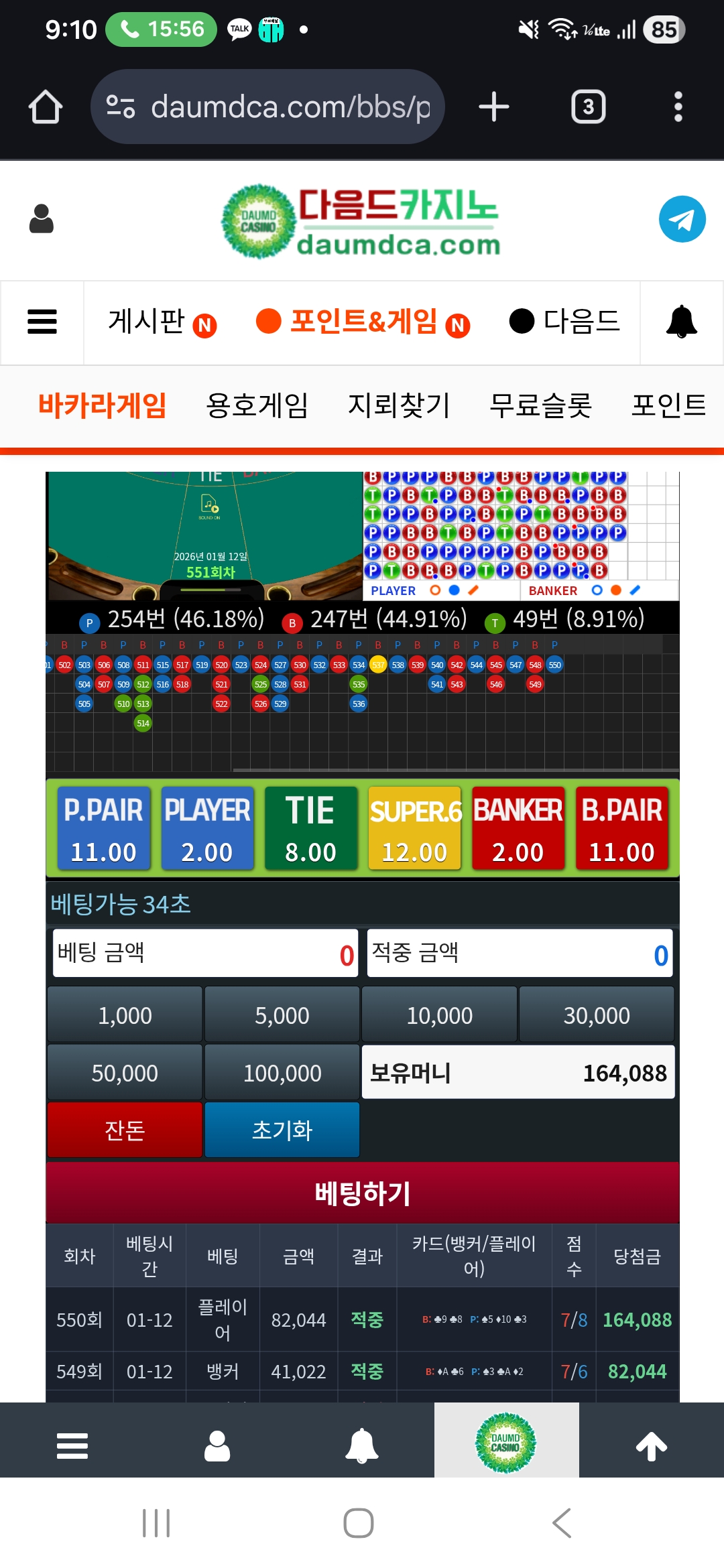The width and height of the screenshot is (724, 1568).
Task: Place the bet with 베팅하기
Action: click(x=362, y=1193)
